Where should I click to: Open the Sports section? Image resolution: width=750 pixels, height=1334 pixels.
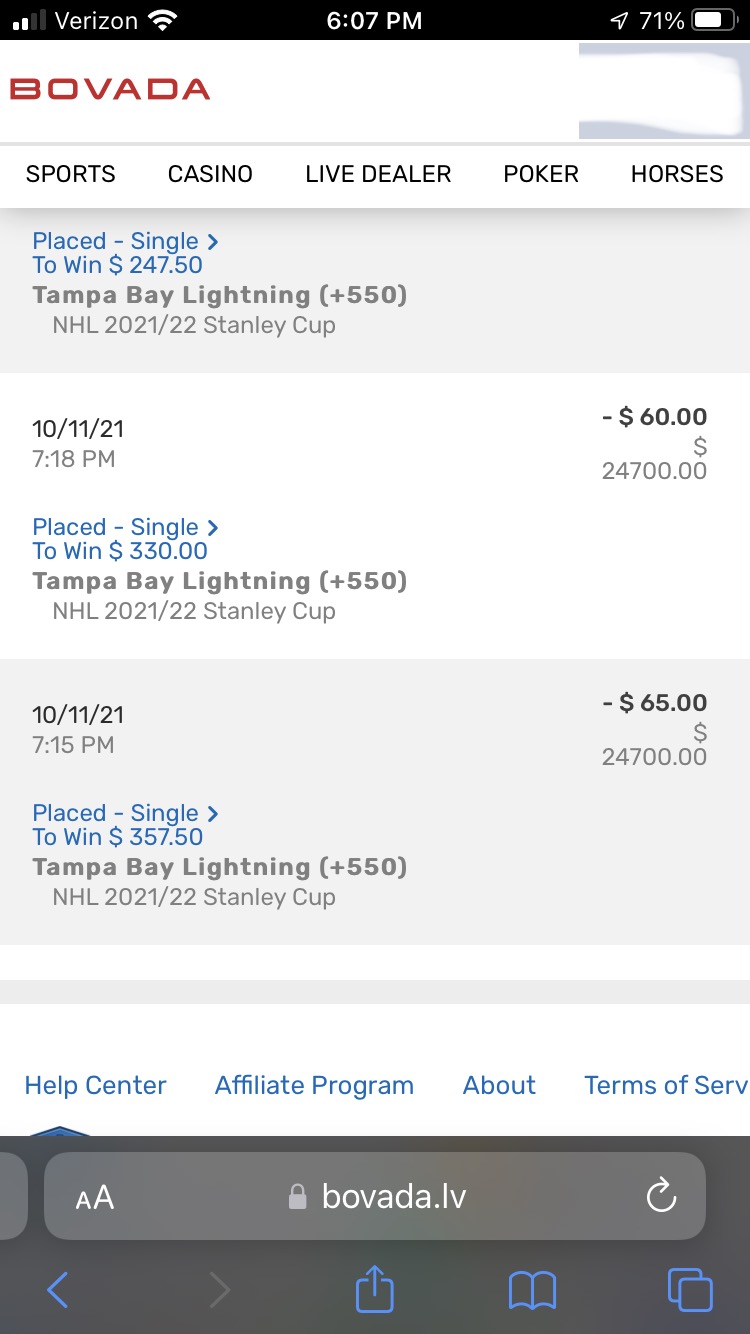(71, 174)
